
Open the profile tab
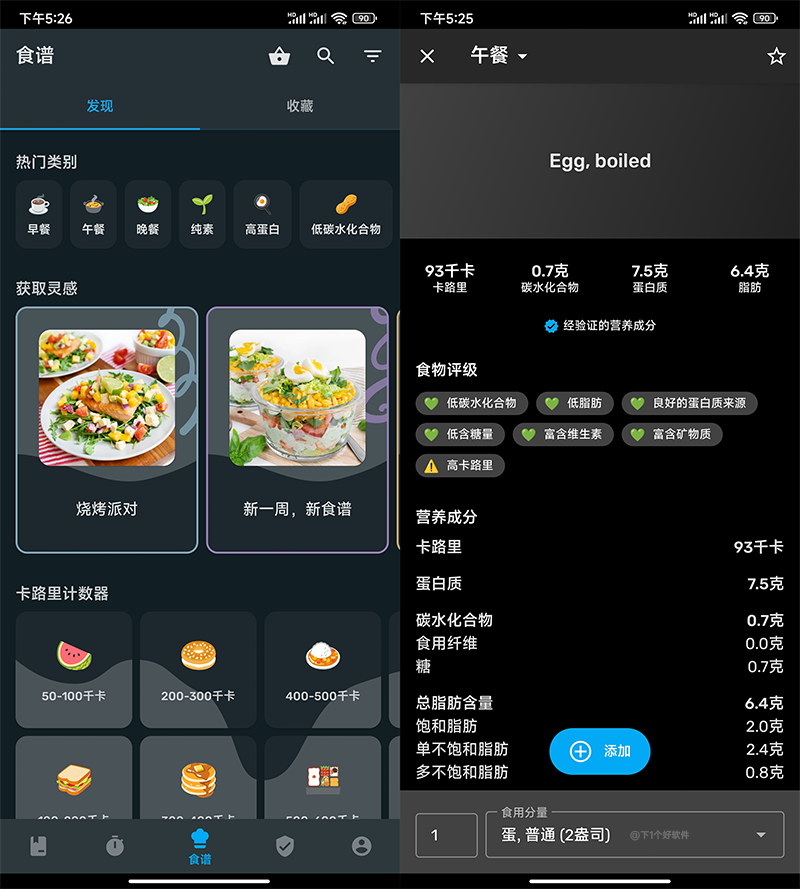pos(361,846)
